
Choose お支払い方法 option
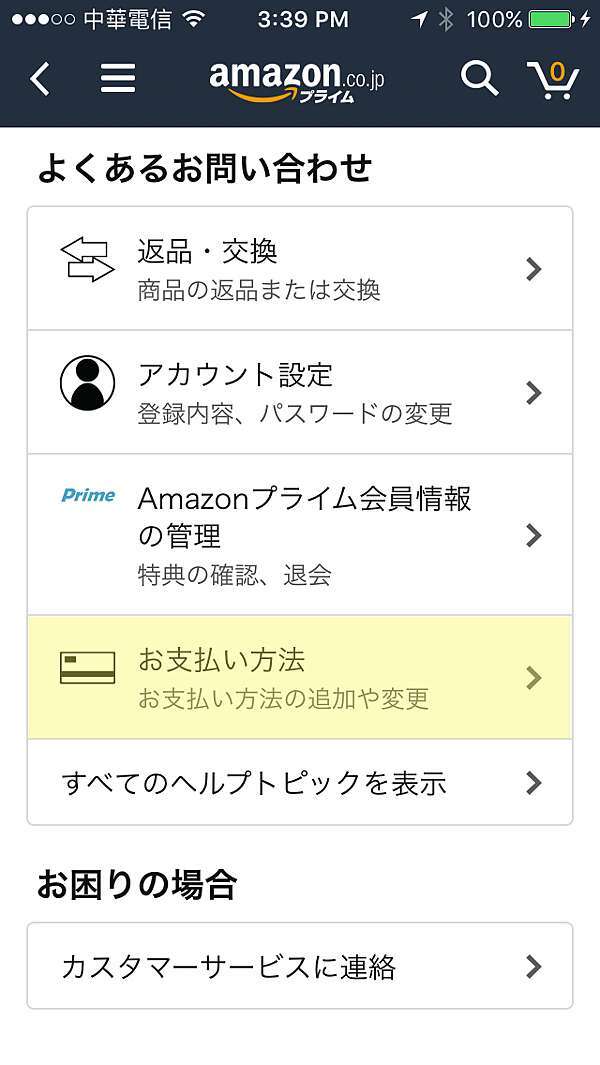click(x=300, y=677)
